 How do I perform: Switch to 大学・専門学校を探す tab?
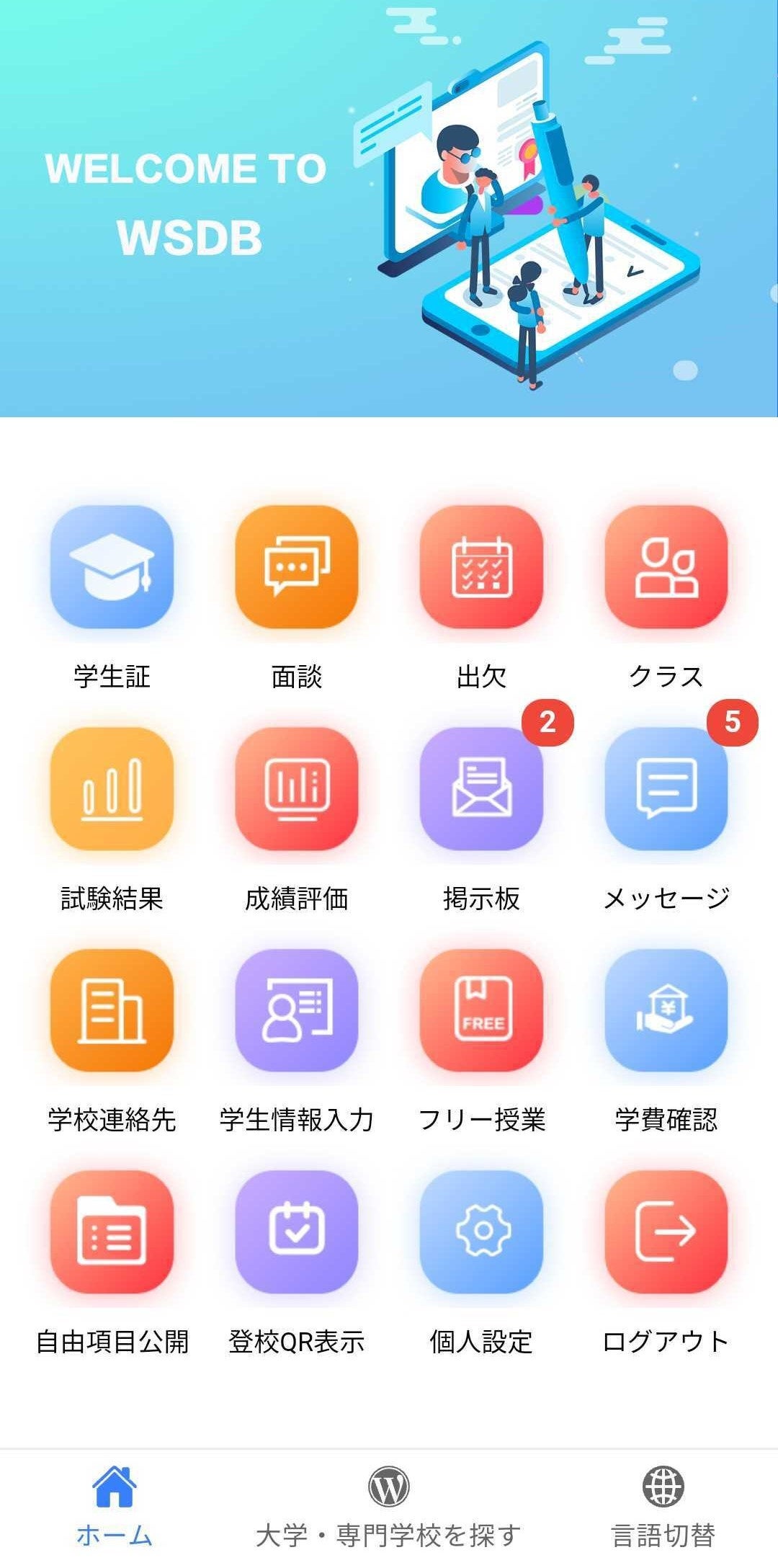pos(388,1506)
